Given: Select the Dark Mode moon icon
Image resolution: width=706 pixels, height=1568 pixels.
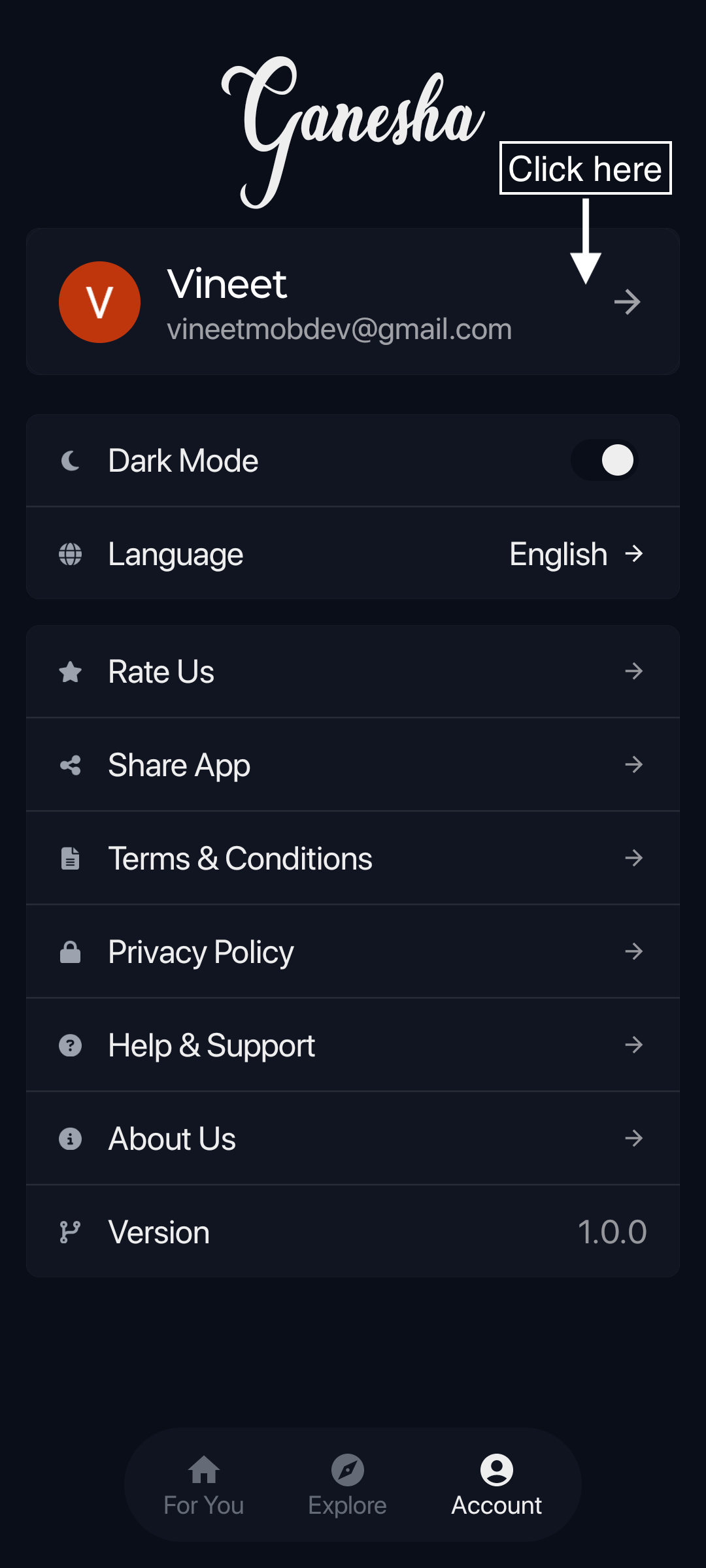Looking at the screenshot, I should pyautogui.click(x=70, y=460).
